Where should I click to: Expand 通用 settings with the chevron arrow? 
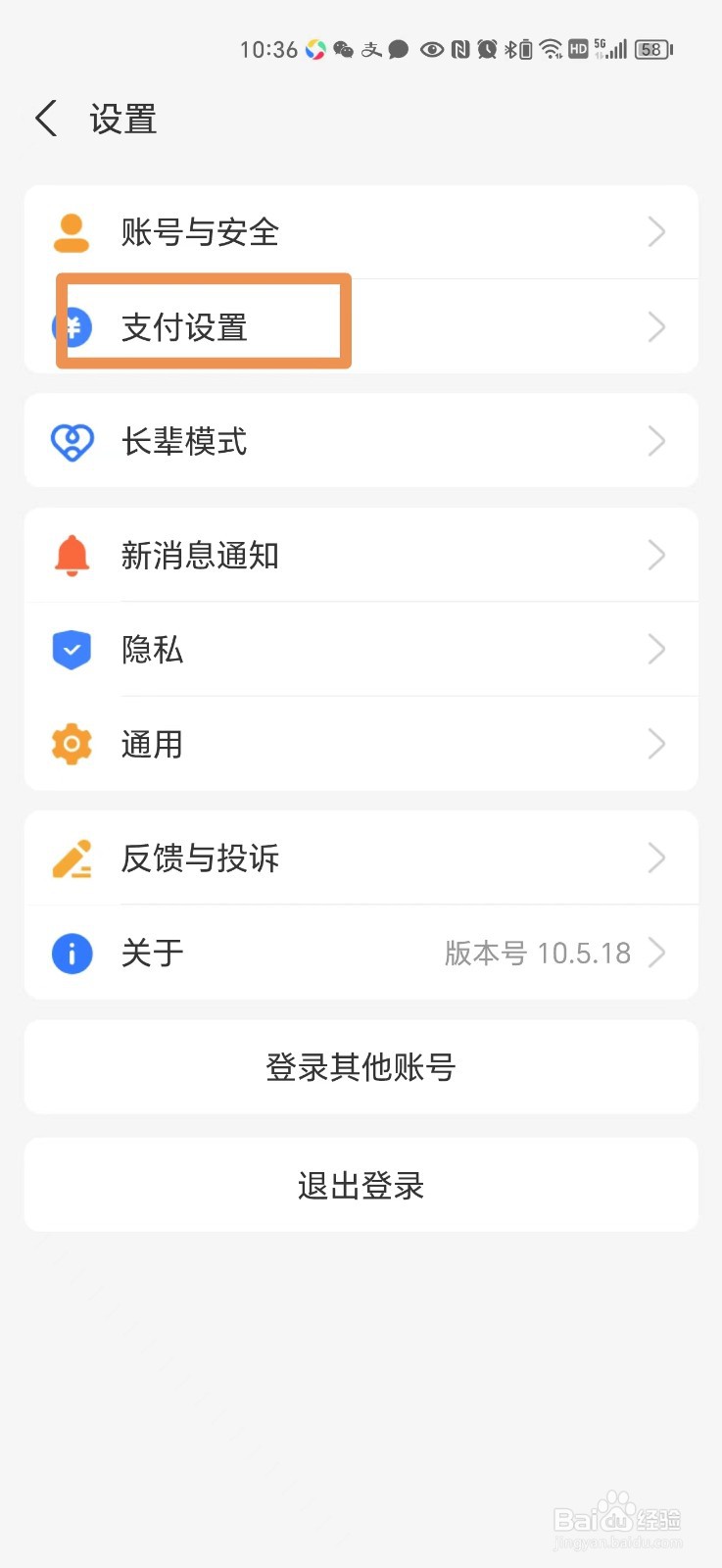click(x=656, y=744)
